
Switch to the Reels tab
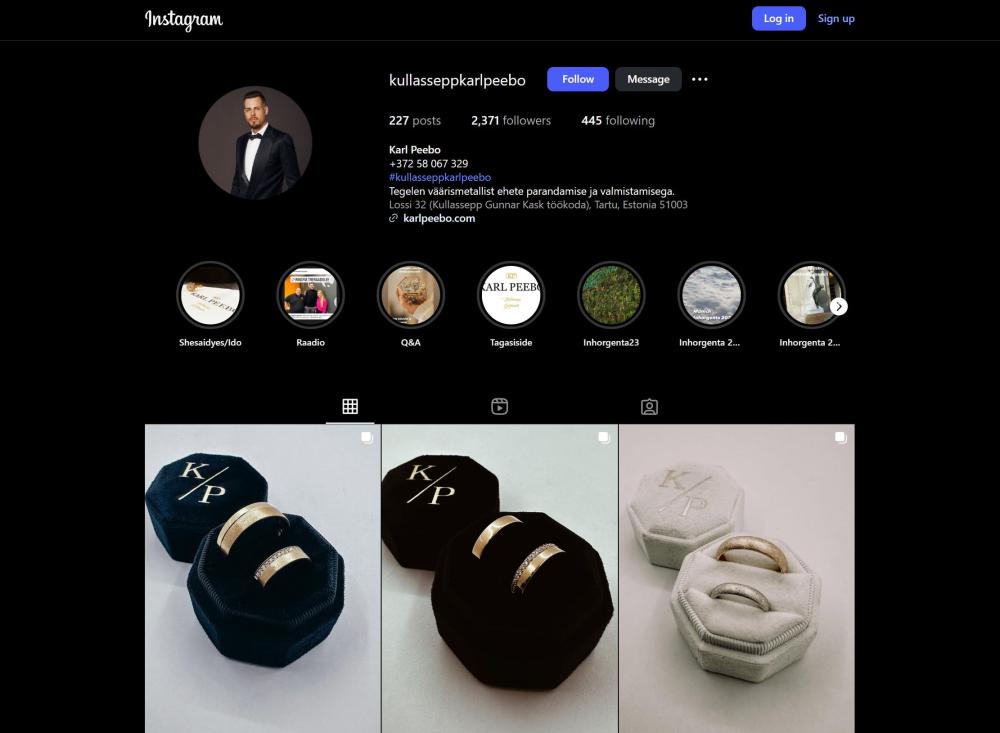pyautogui.click(x=500, y=406)
